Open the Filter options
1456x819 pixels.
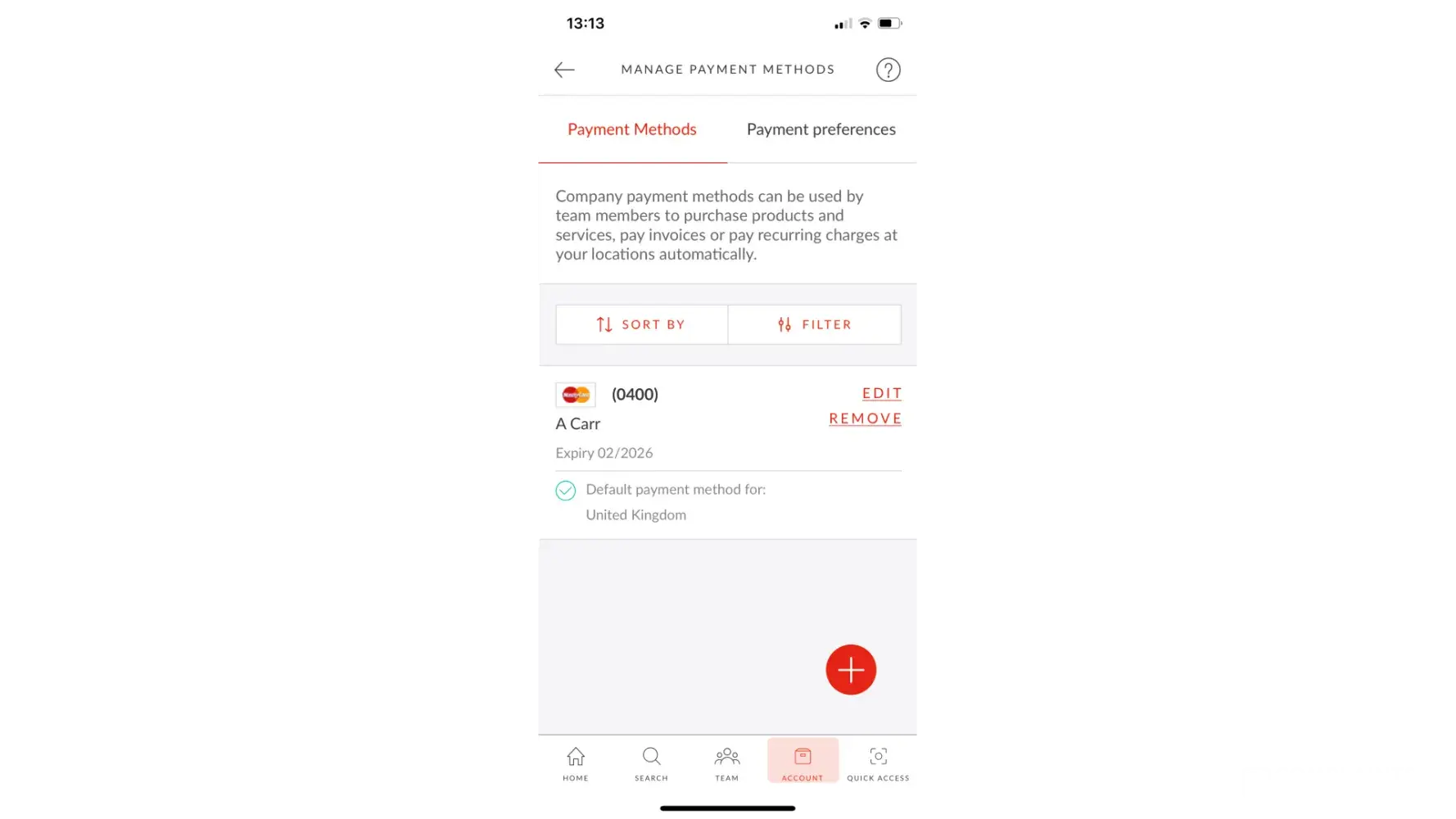tap(814, 324)
